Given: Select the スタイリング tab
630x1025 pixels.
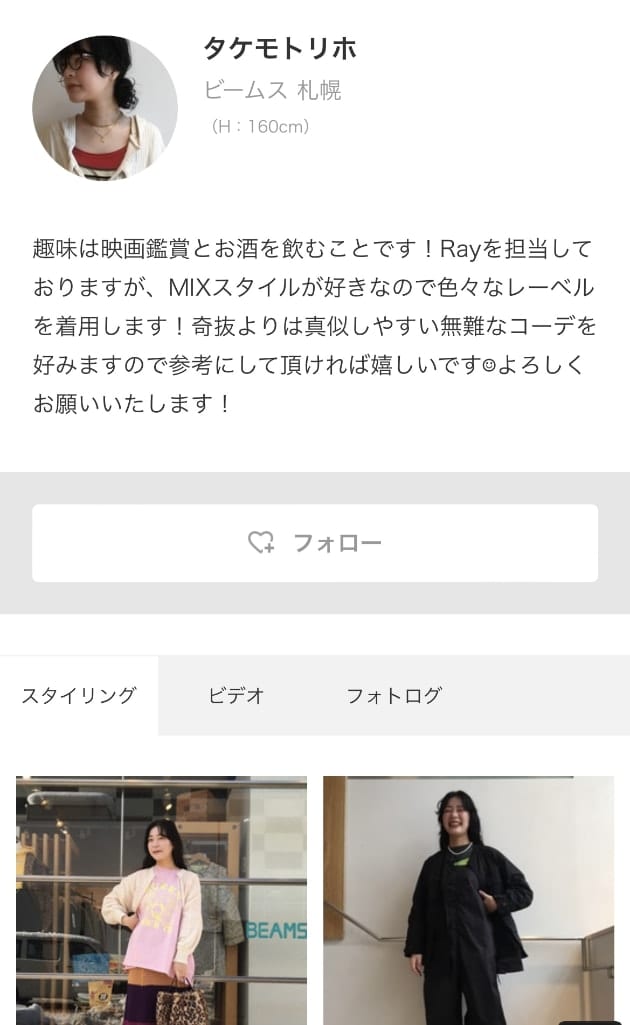Looking at the screenshot, I should [x=79, y=696].
